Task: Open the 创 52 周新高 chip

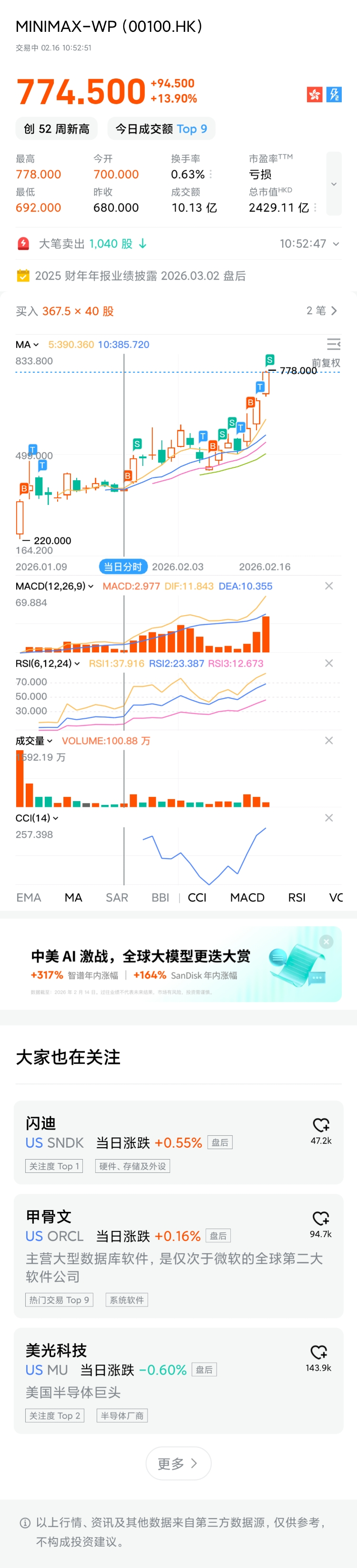Action: point(57,129)
